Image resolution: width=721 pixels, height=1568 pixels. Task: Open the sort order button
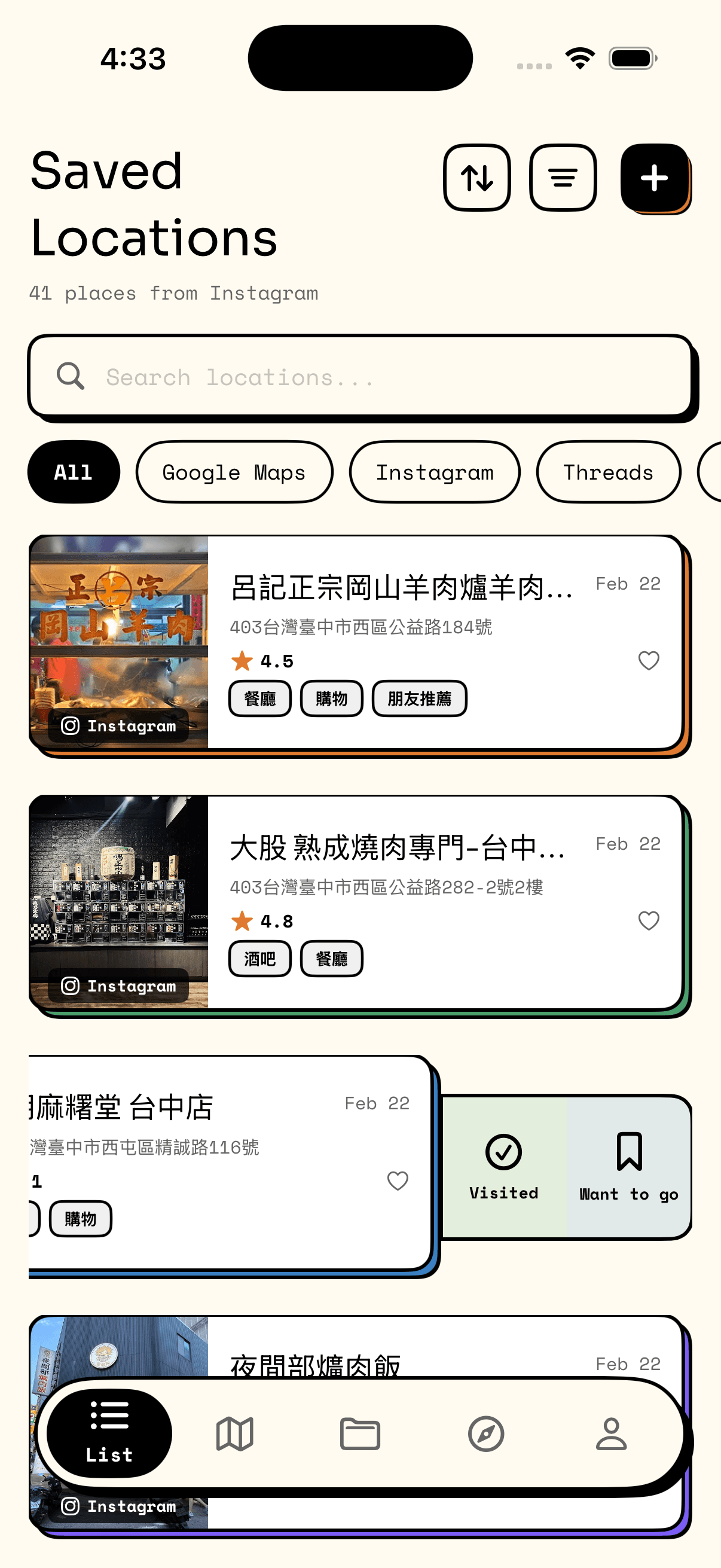click(x=476, y=178)
